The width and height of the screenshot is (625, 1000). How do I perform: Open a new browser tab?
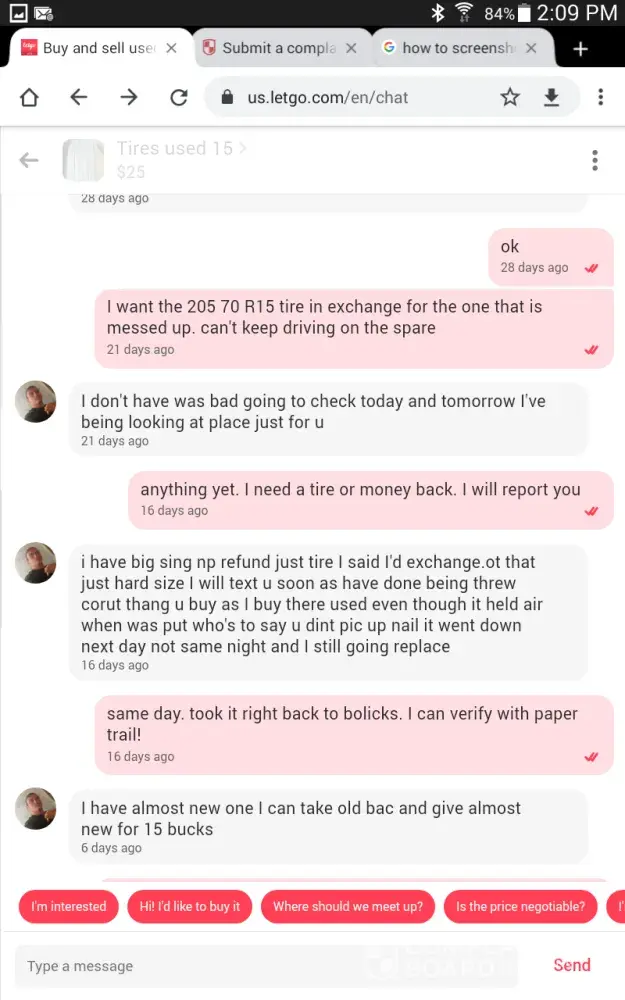(x=581, y=48)
